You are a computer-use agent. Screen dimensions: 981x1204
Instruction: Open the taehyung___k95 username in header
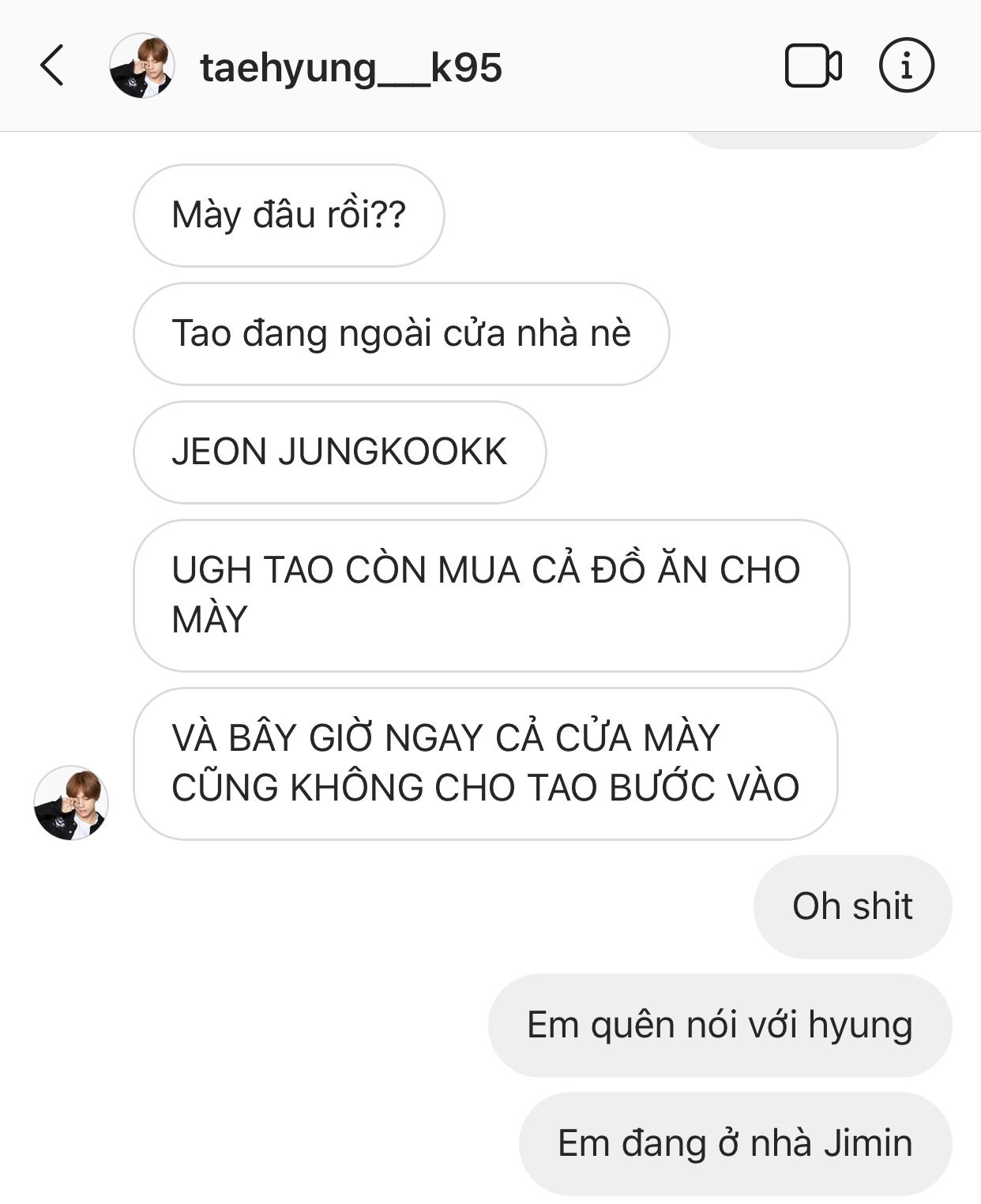[x=351, y=68]
